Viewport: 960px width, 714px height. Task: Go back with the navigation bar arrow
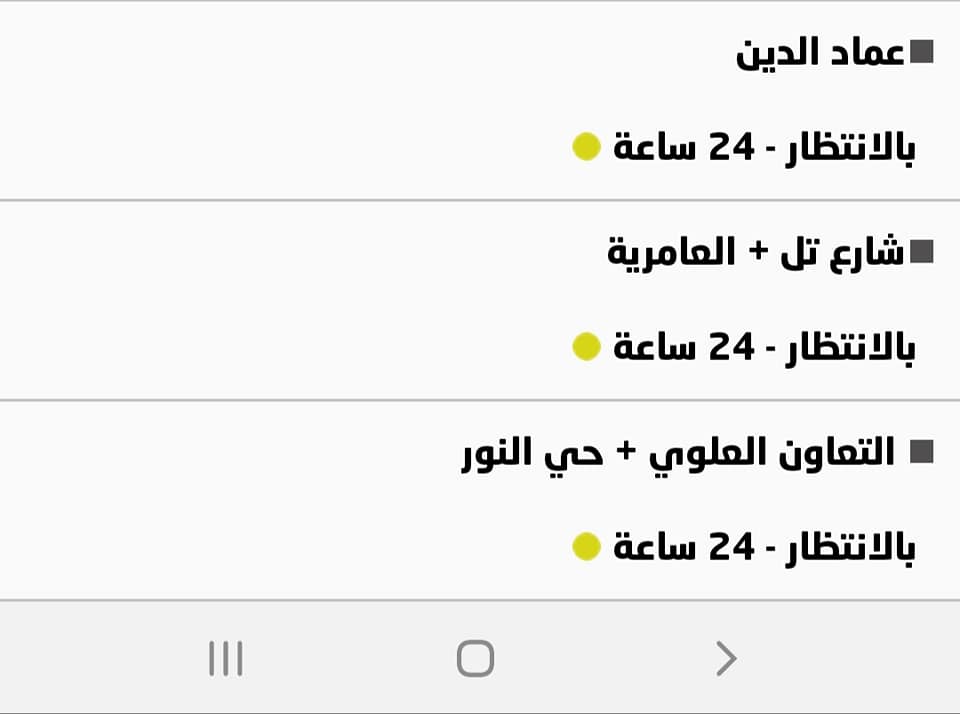pos(726,659)
